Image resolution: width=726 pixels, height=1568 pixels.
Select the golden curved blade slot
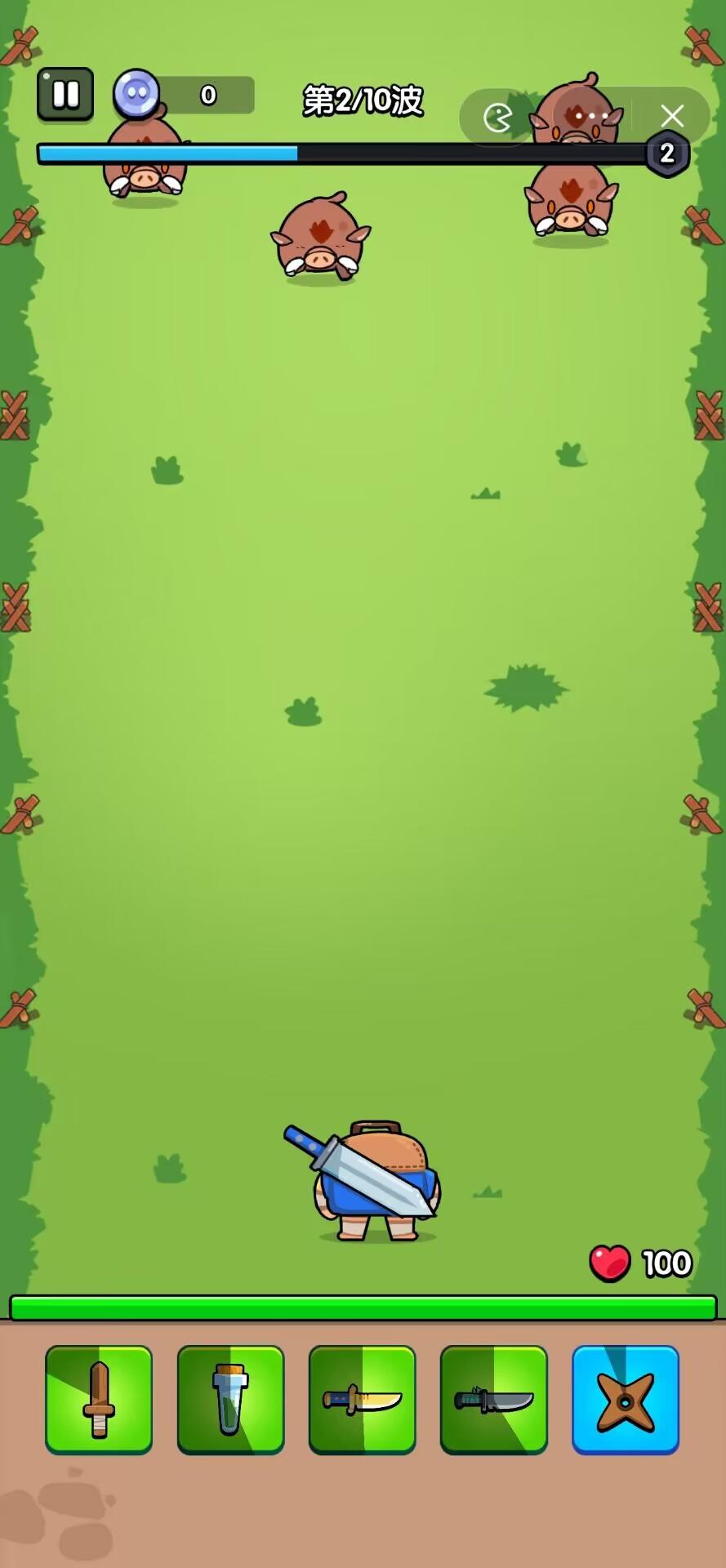(362, 1399)
